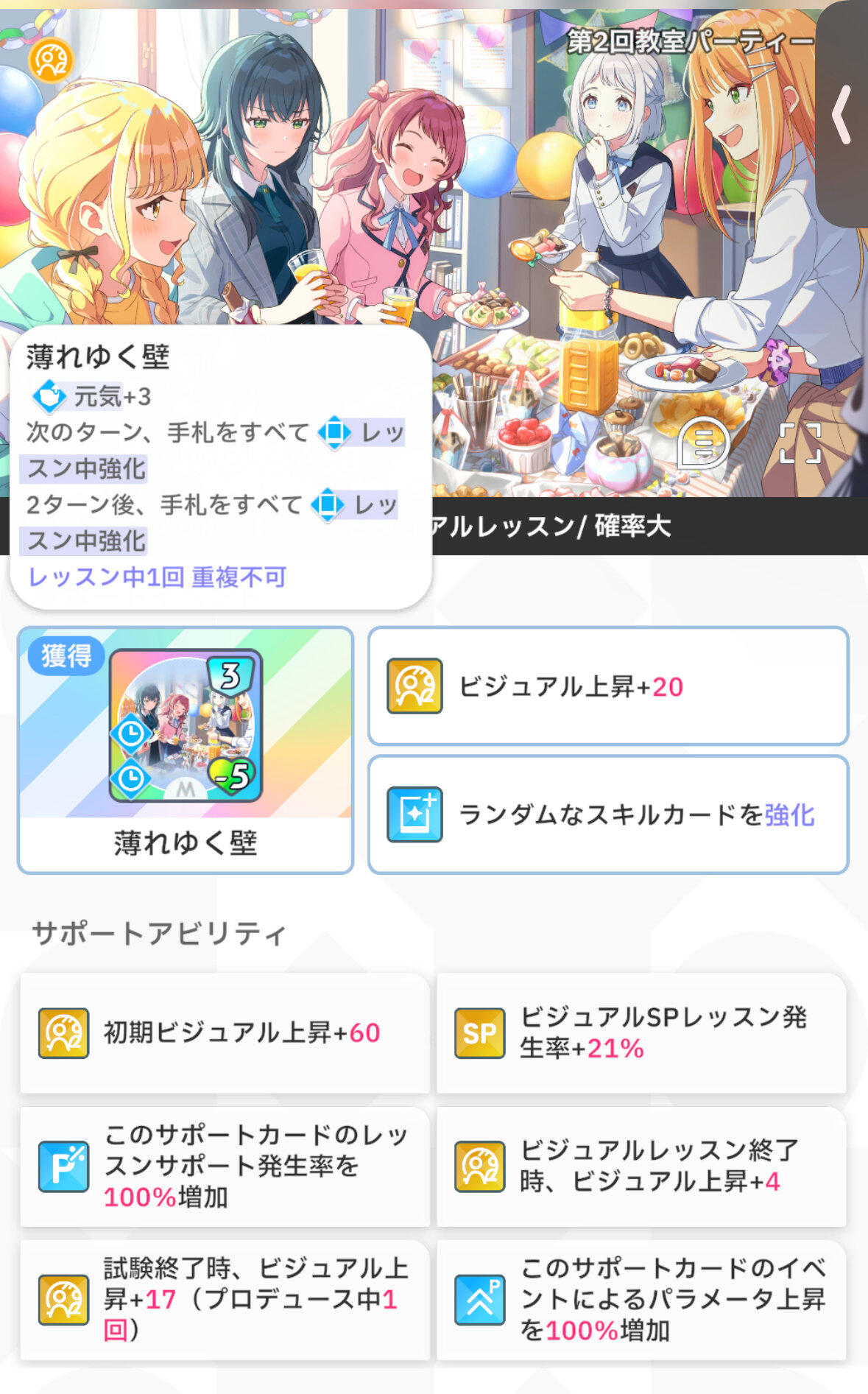
Task: Select the ビジュアル上昇+20 event reward
Action: [x=608, y=686]
